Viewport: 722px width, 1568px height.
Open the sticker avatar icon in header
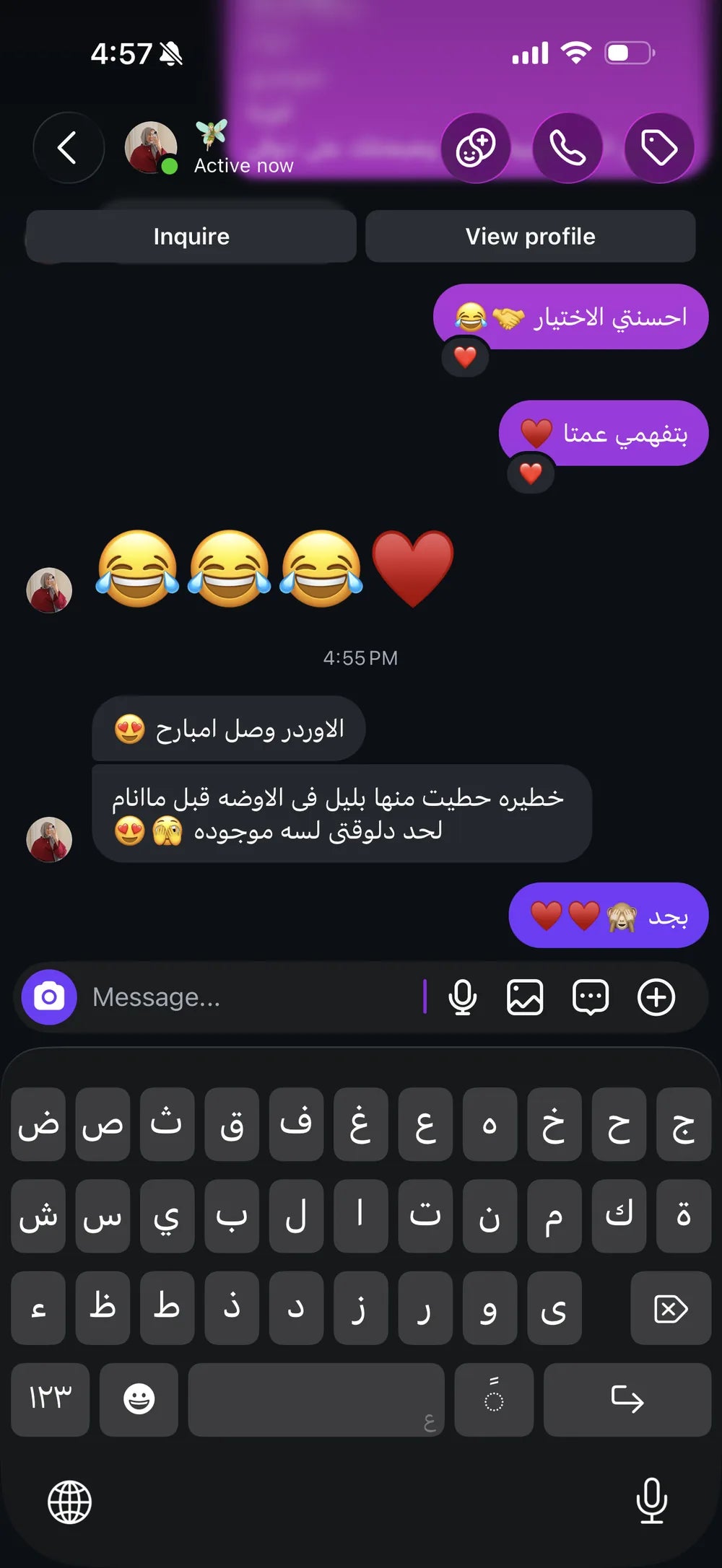click(x=476, y=148)
